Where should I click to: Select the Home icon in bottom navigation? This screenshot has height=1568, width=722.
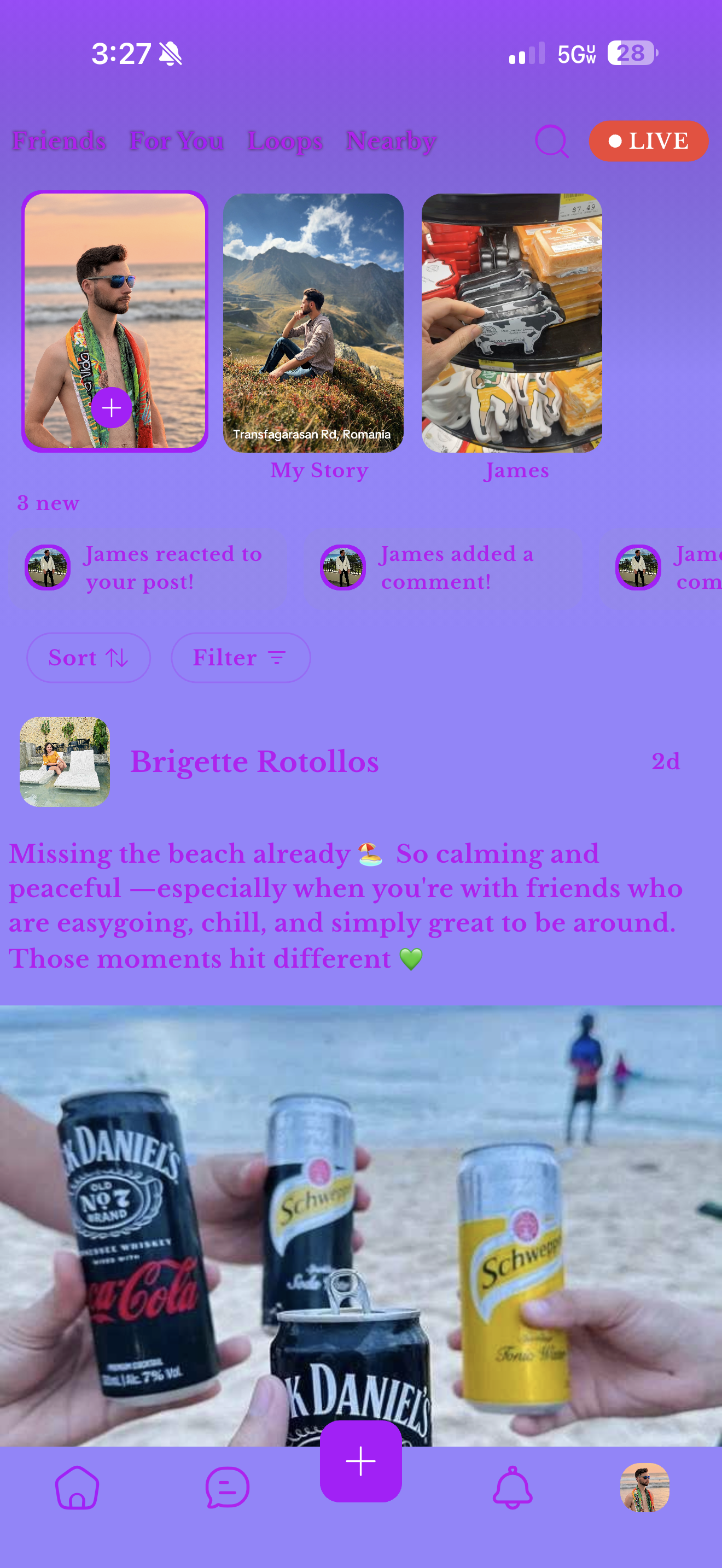point(77,1488)
